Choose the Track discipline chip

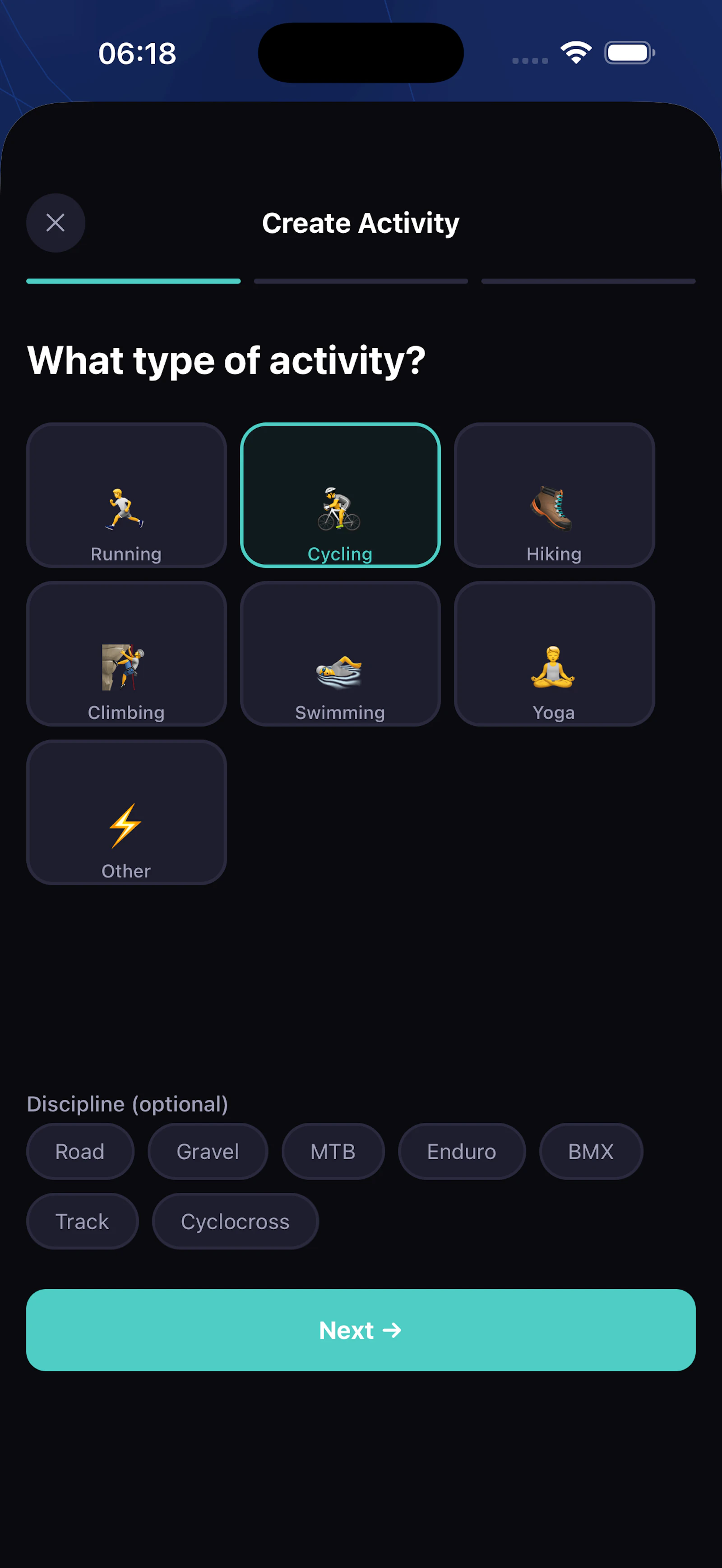[x=82, y=1222]
